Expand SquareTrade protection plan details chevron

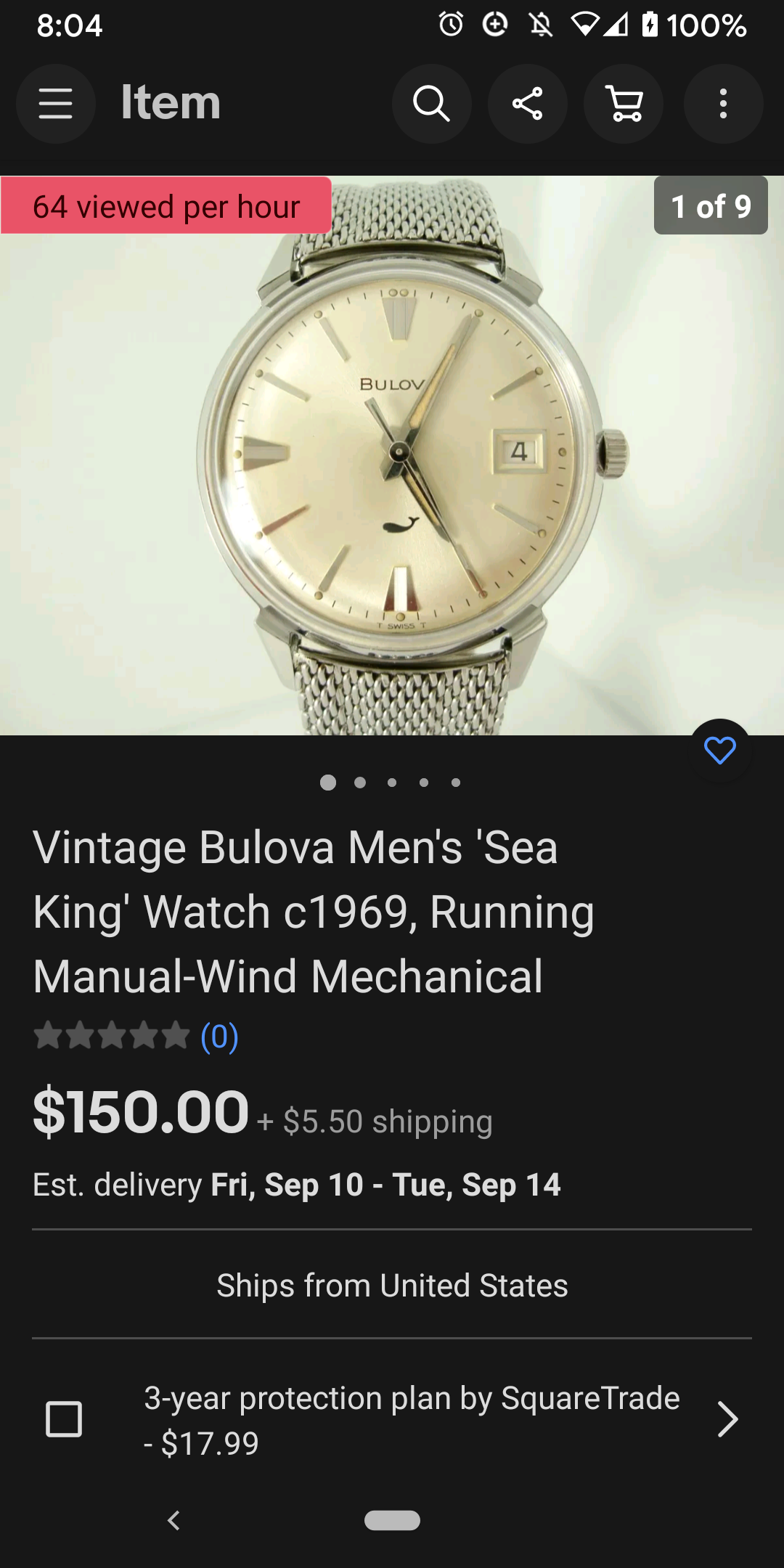pos(727,1419)
